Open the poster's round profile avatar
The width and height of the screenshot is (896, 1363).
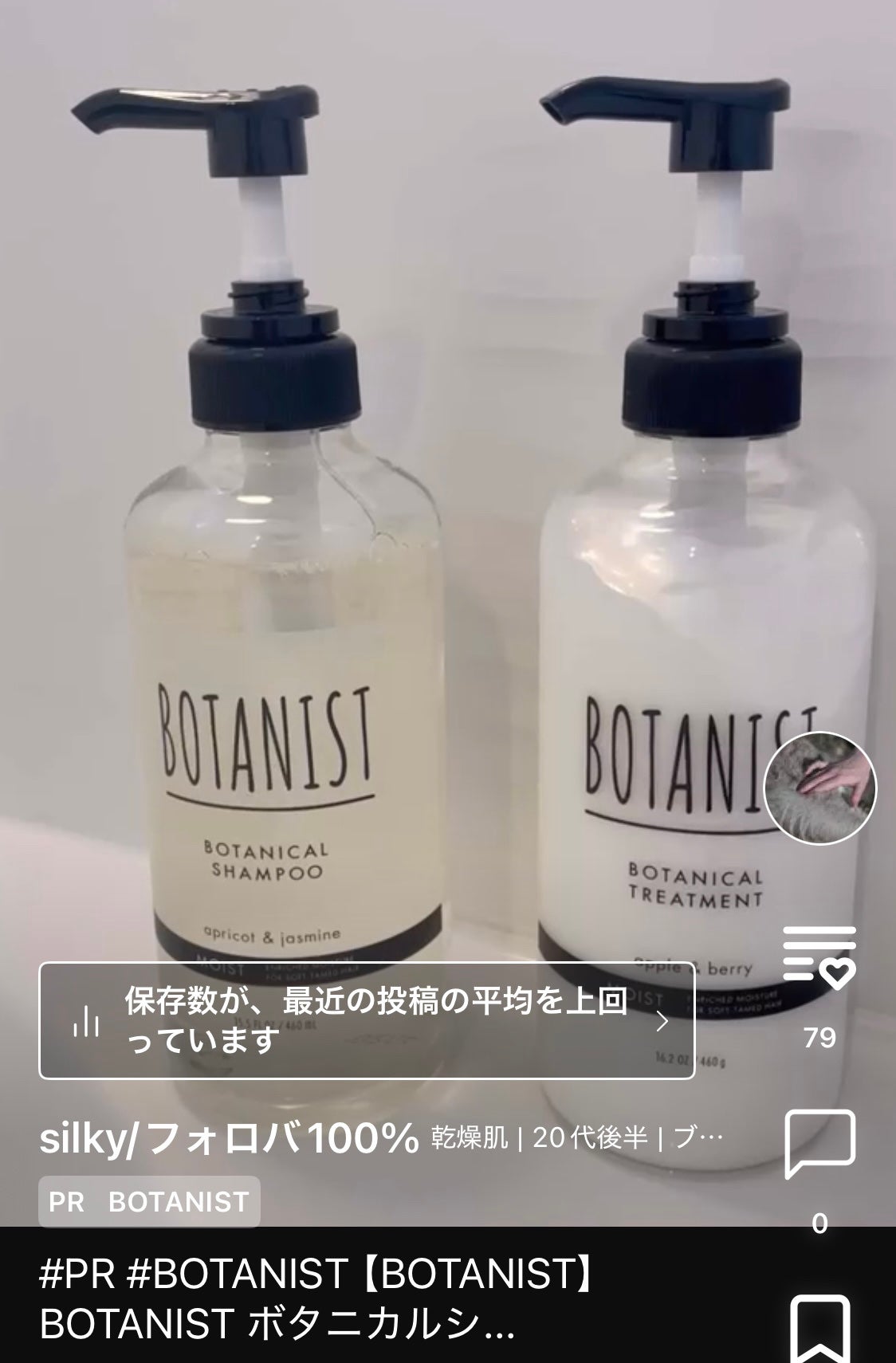[819, 788]
